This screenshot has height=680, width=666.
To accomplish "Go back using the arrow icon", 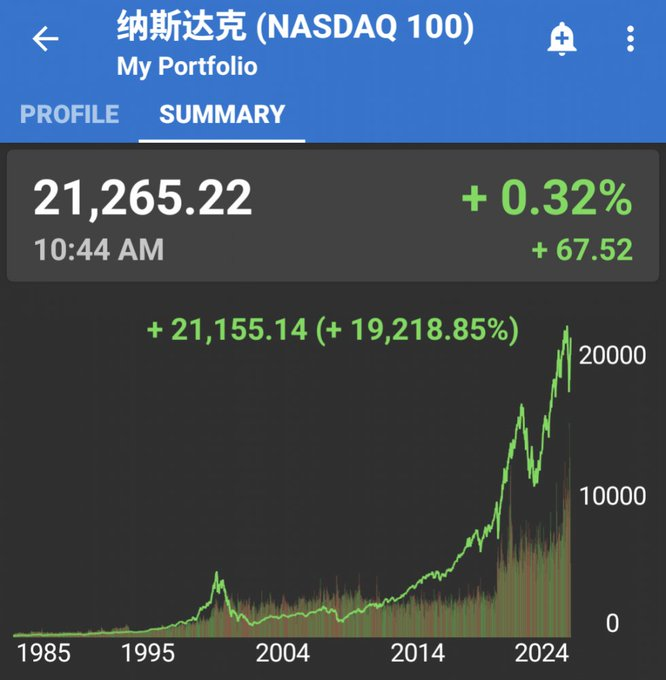I will coord(46,39).
